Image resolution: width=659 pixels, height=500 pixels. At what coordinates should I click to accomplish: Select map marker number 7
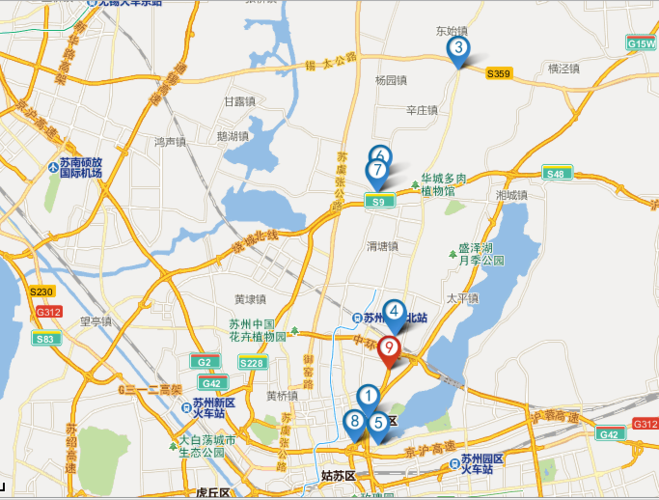(377, 171)
